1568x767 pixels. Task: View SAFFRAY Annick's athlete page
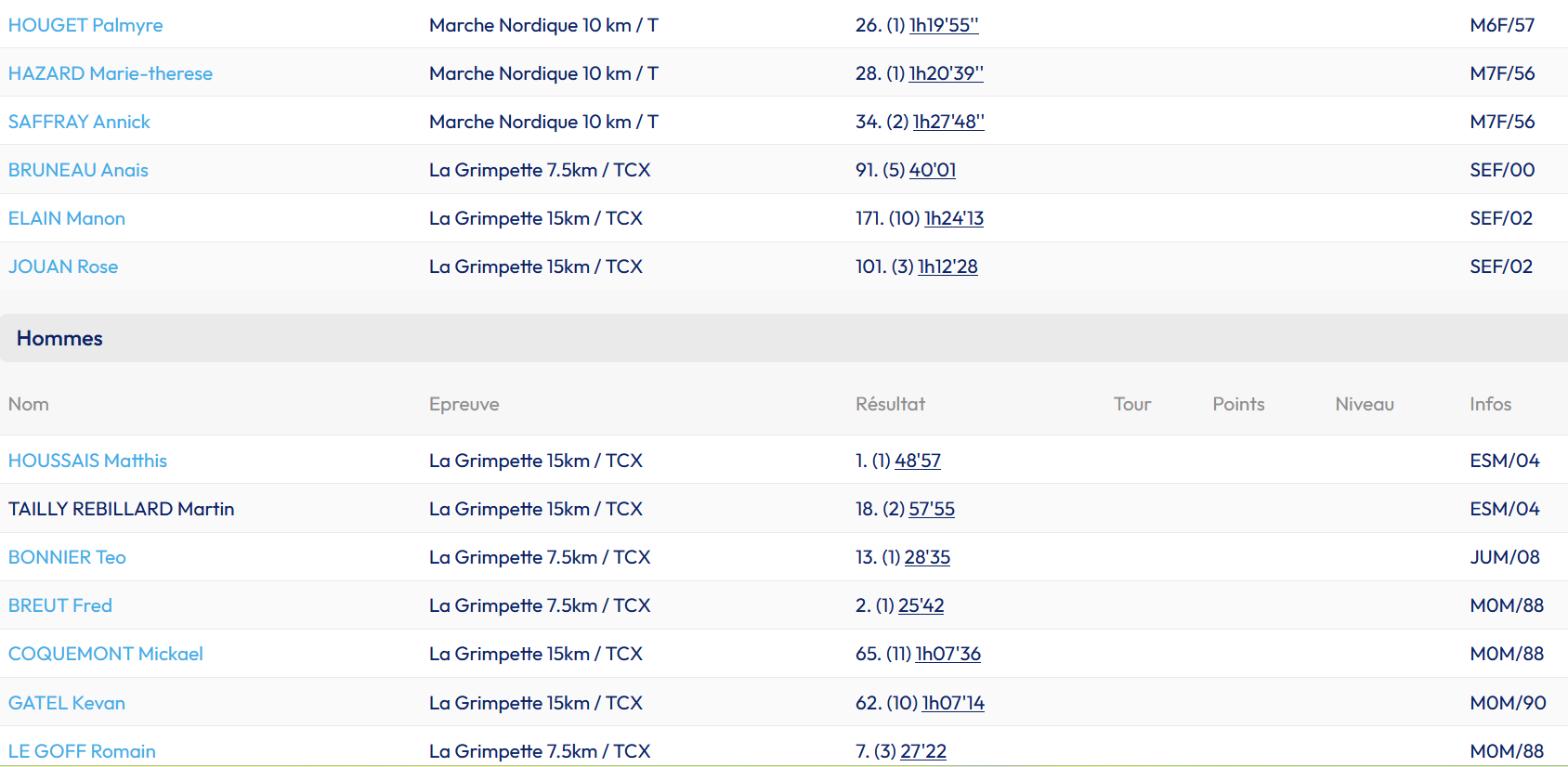pyautogui.click(x=79, y=122)
